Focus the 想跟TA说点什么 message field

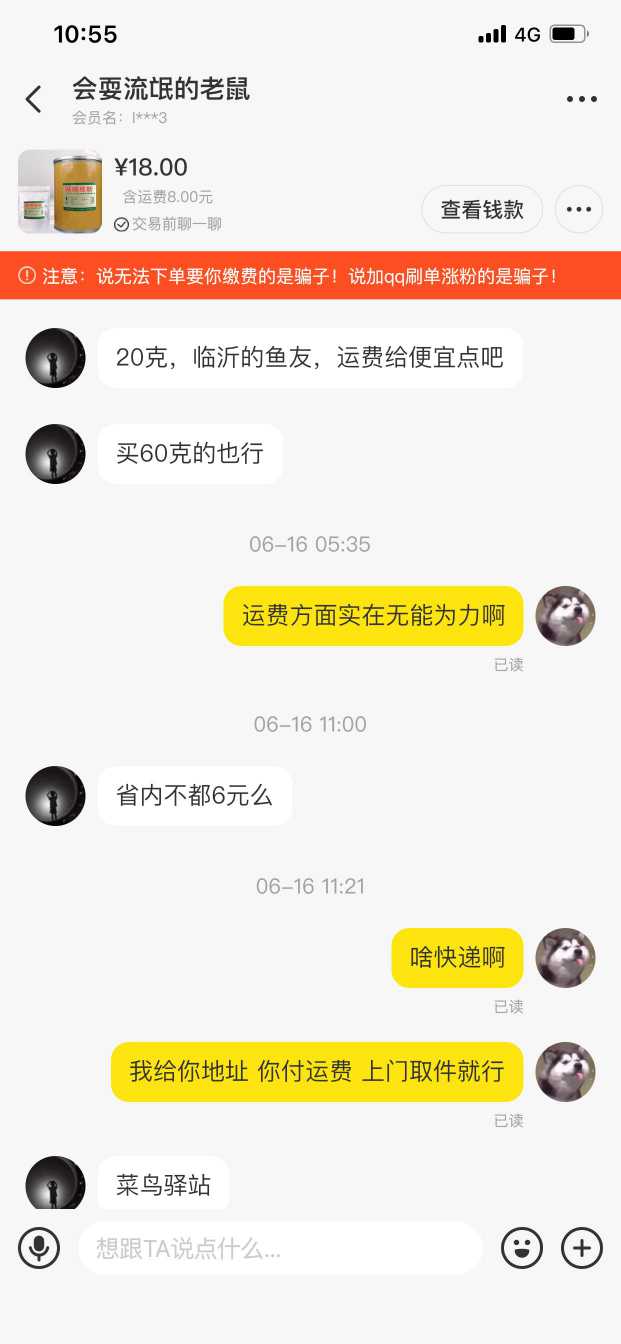280,1247
